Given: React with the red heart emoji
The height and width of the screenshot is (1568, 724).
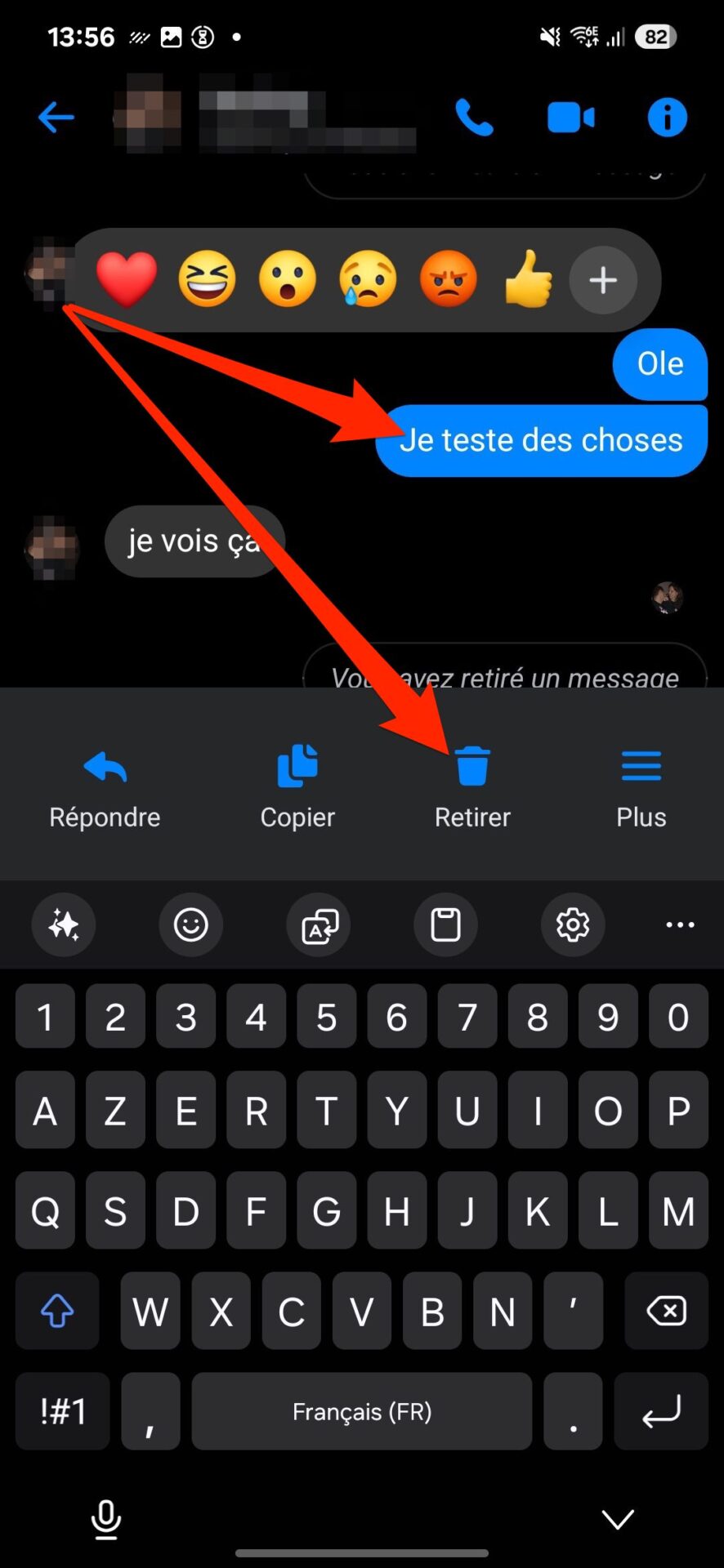Looking at the screenshot, I should 127,280.
